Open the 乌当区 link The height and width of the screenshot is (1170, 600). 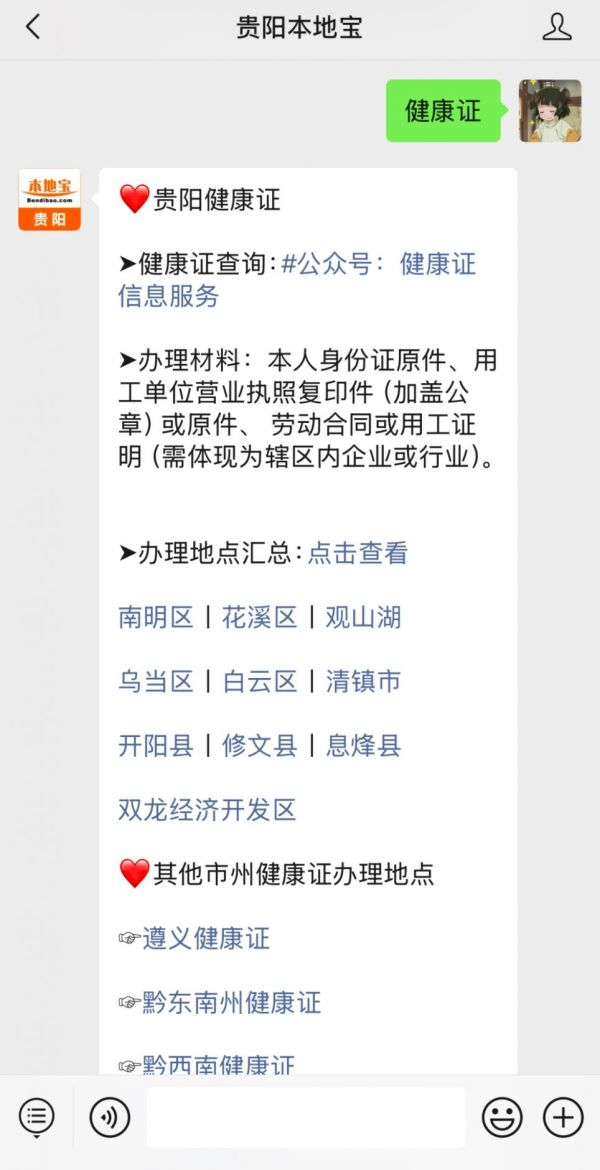[156, 681]
